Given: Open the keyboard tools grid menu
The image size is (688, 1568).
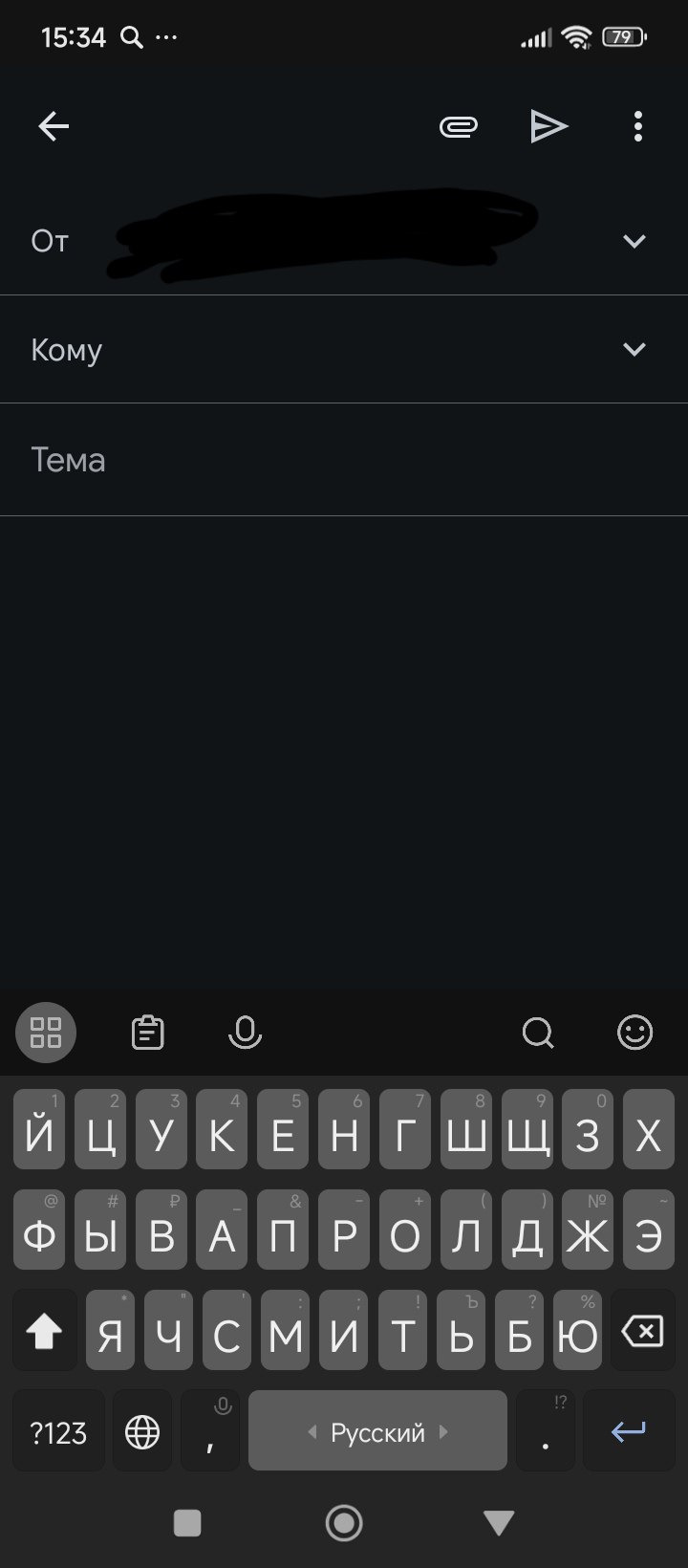Looking at the screenshot, I should tap(46, 1033).
